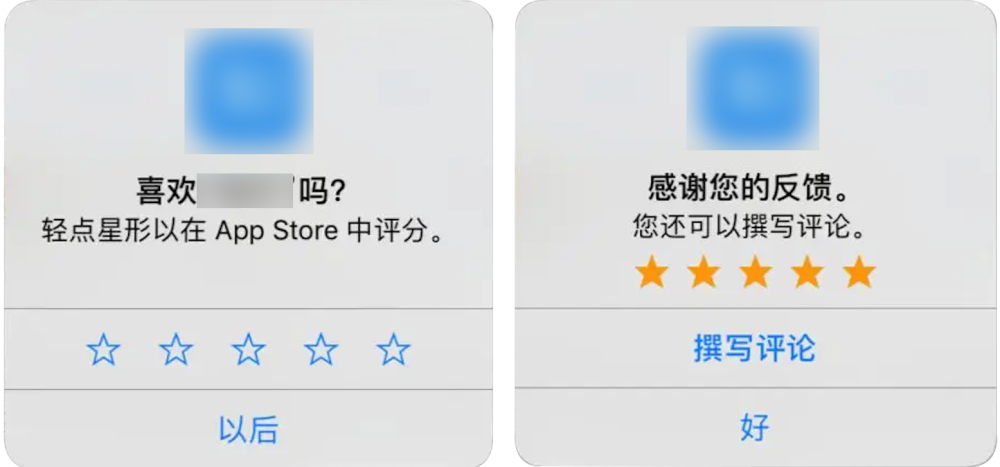The width and height of the screenshot is (1000, 467).
Task: Give a two-star rating with the outlined stars
Action: click(x=177, y=350)
